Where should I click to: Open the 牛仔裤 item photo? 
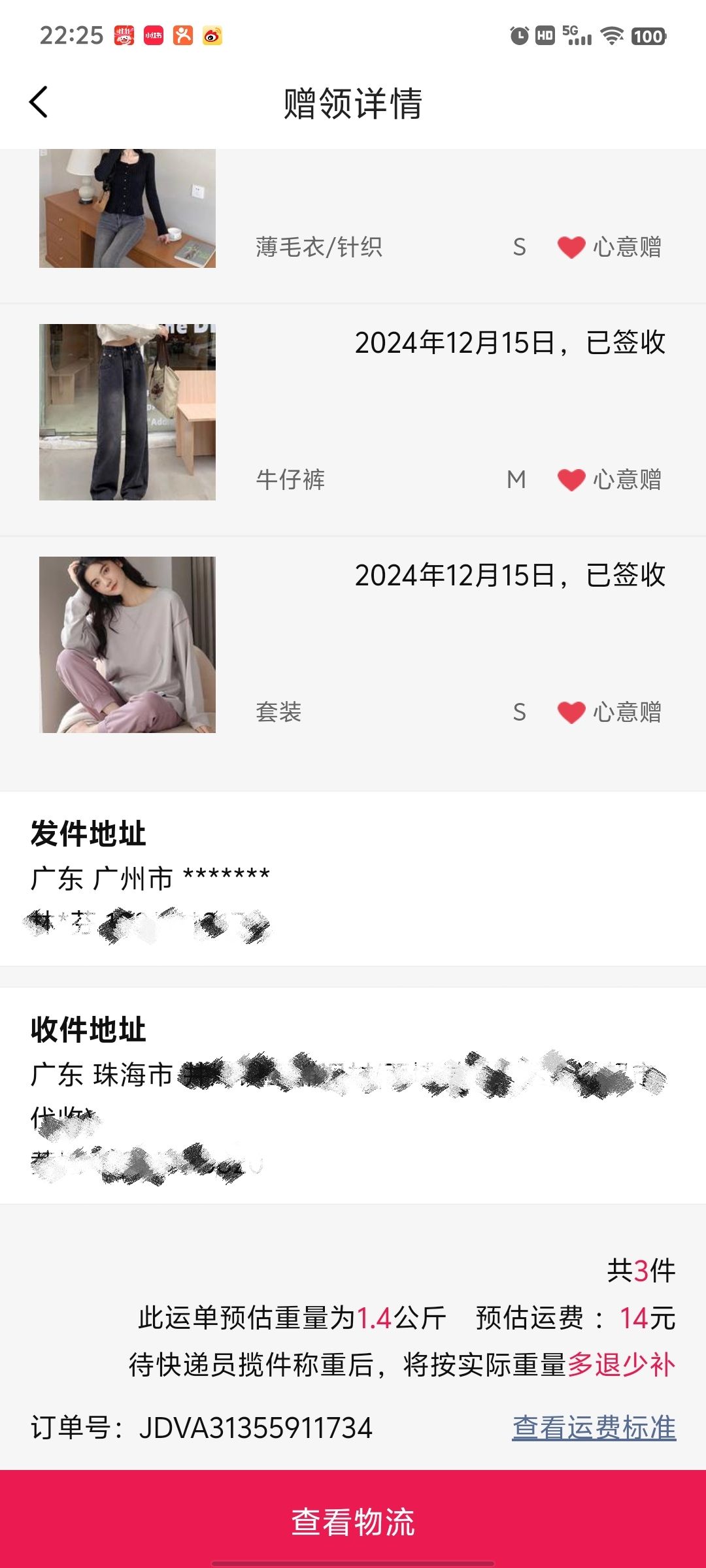click(127, 412)
